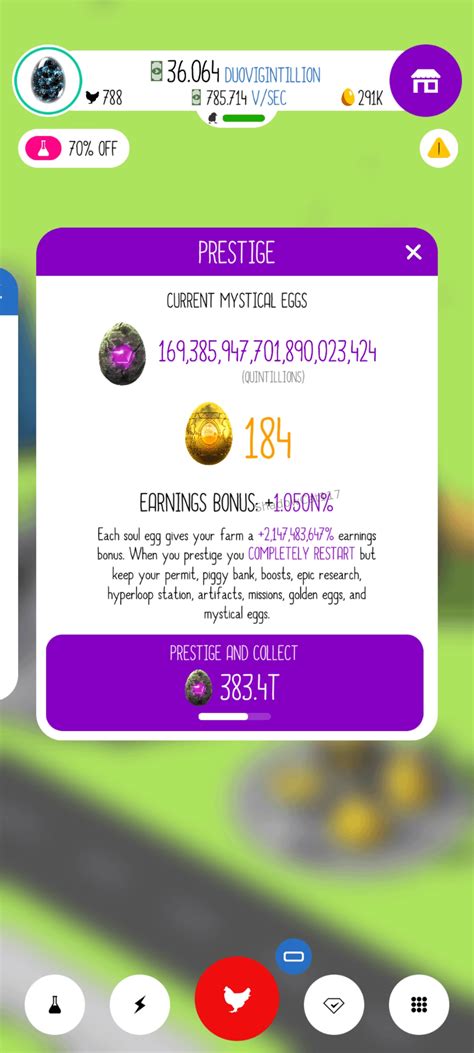Close the Prestige dialog
Screen dimensions: 474x1053
(x=414, y=252)
